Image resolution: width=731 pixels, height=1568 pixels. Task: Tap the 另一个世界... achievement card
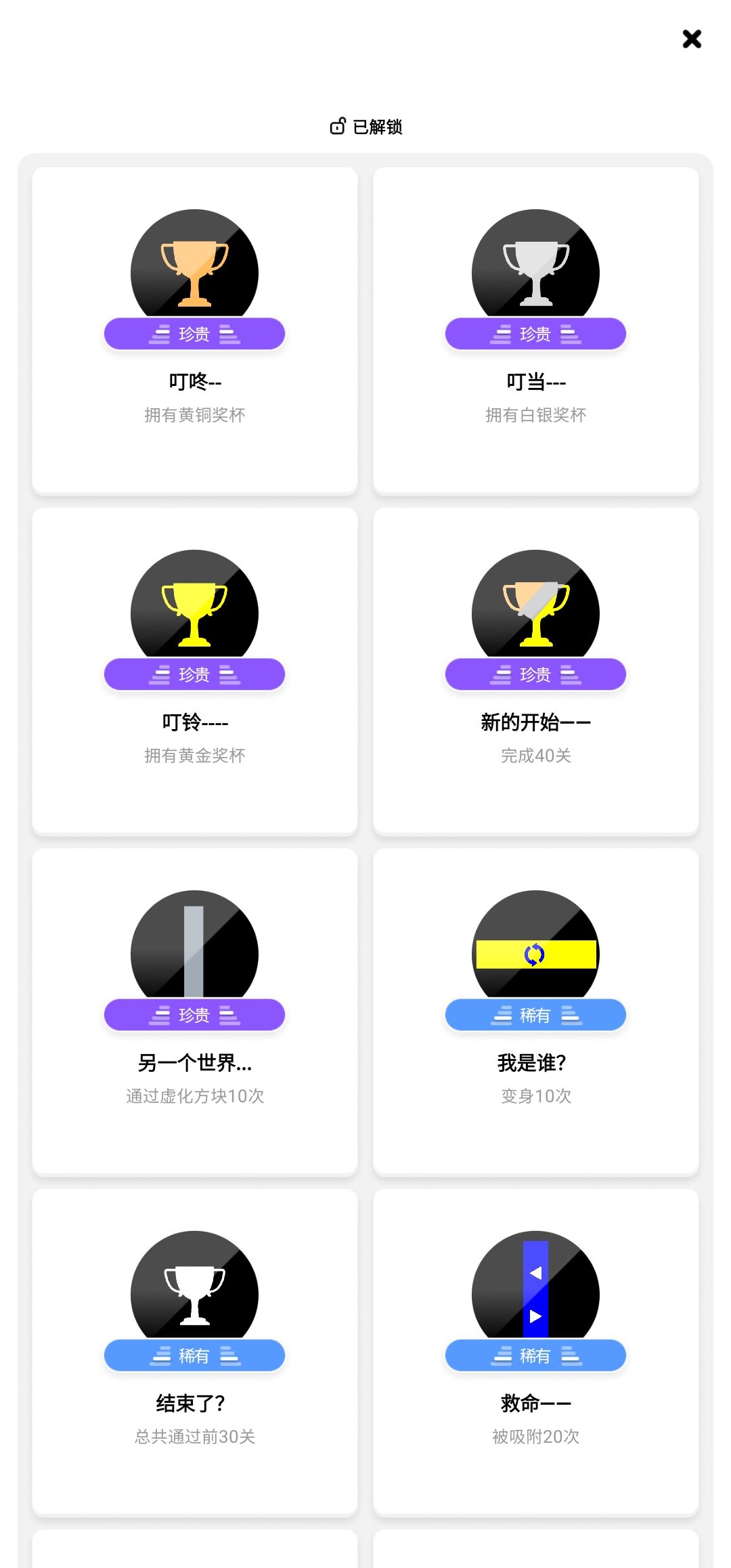pos(195,1011)
